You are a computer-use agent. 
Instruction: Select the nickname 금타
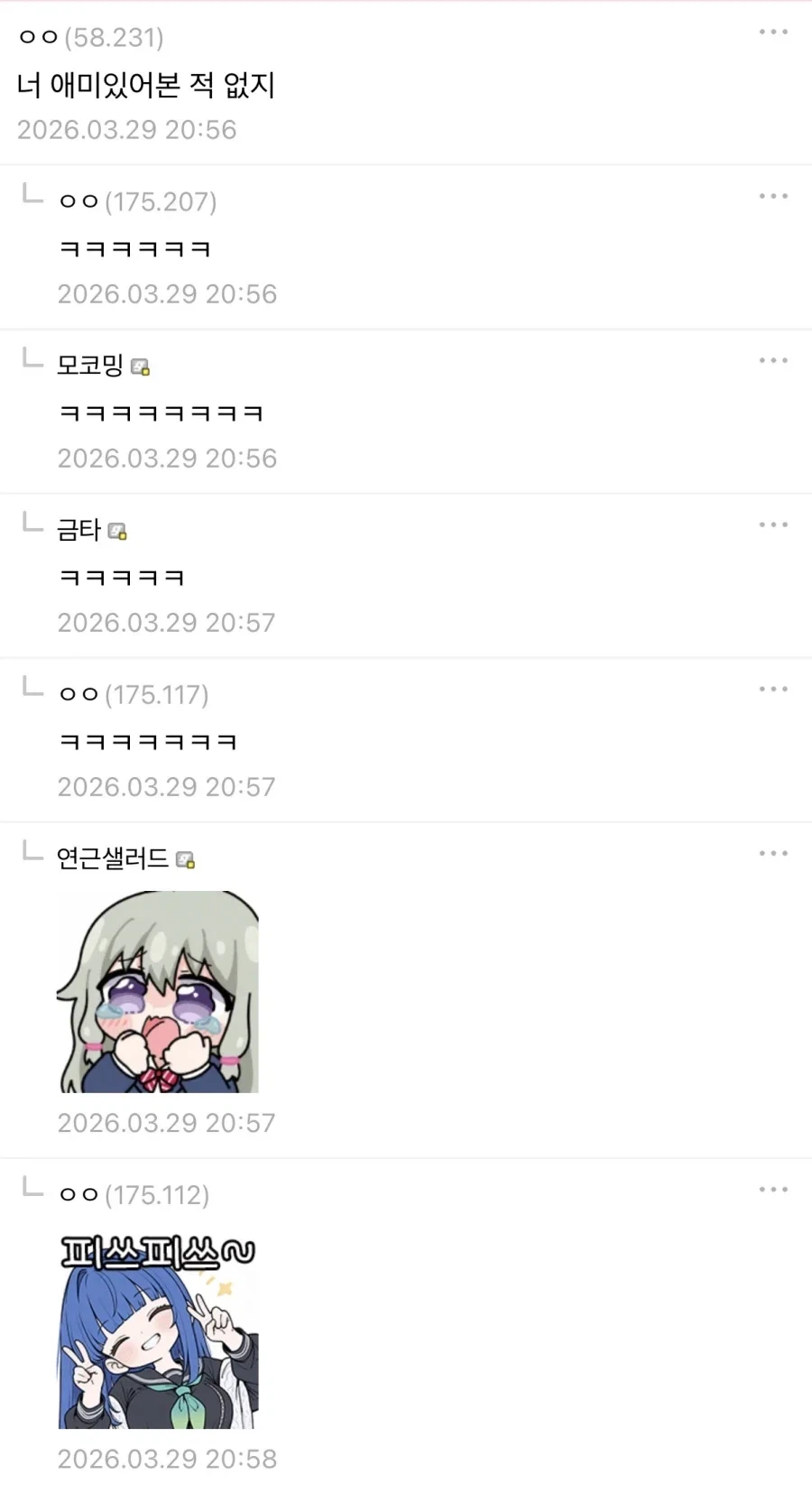(77, 531)
